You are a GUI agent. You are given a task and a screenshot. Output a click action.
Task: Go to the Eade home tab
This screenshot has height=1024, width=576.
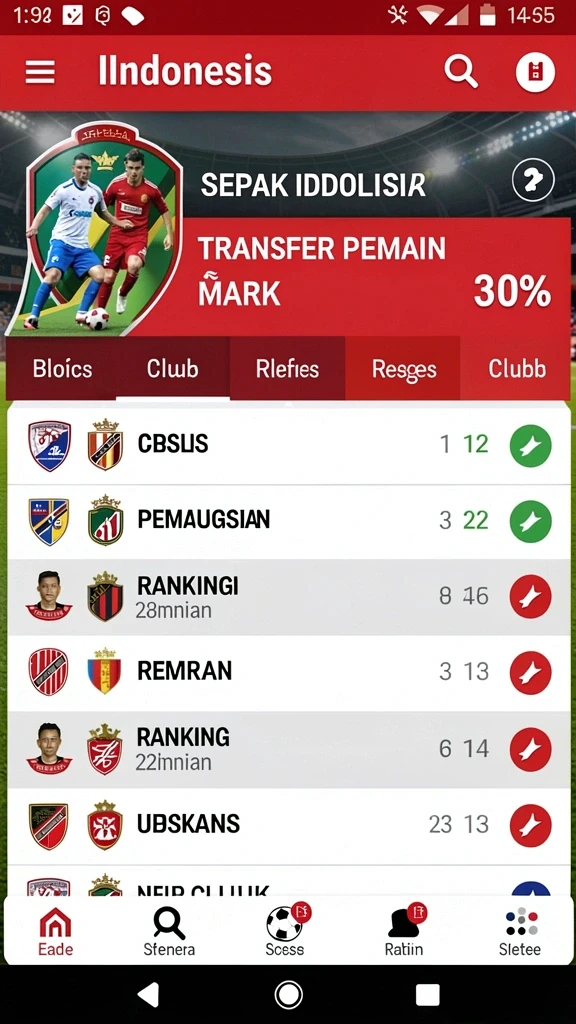pos(56,932)
